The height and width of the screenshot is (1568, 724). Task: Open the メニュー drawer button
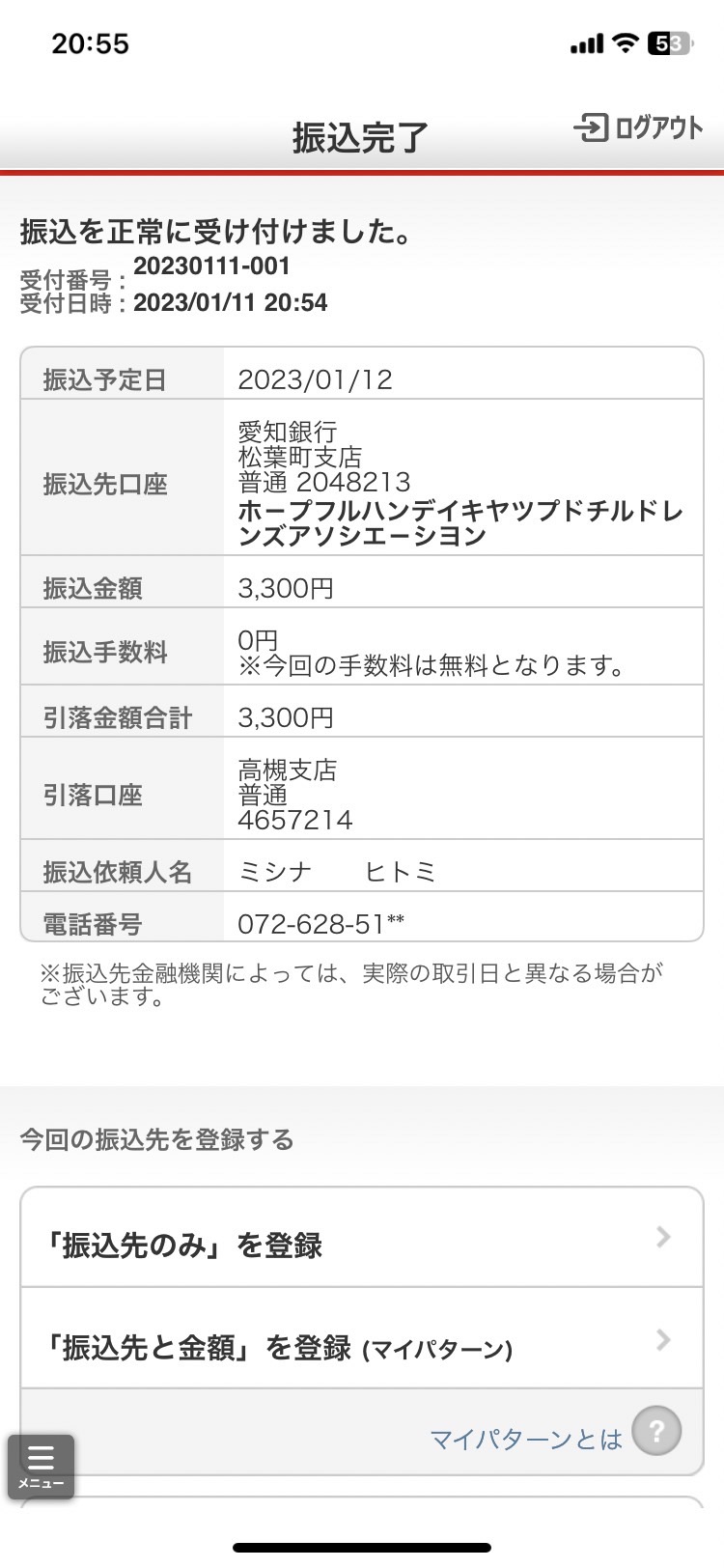click(42, 1467)
